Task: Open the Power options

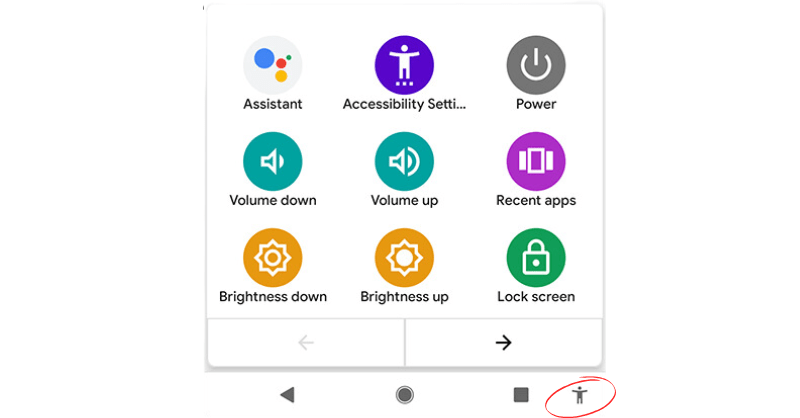Action: pos(536,65)
